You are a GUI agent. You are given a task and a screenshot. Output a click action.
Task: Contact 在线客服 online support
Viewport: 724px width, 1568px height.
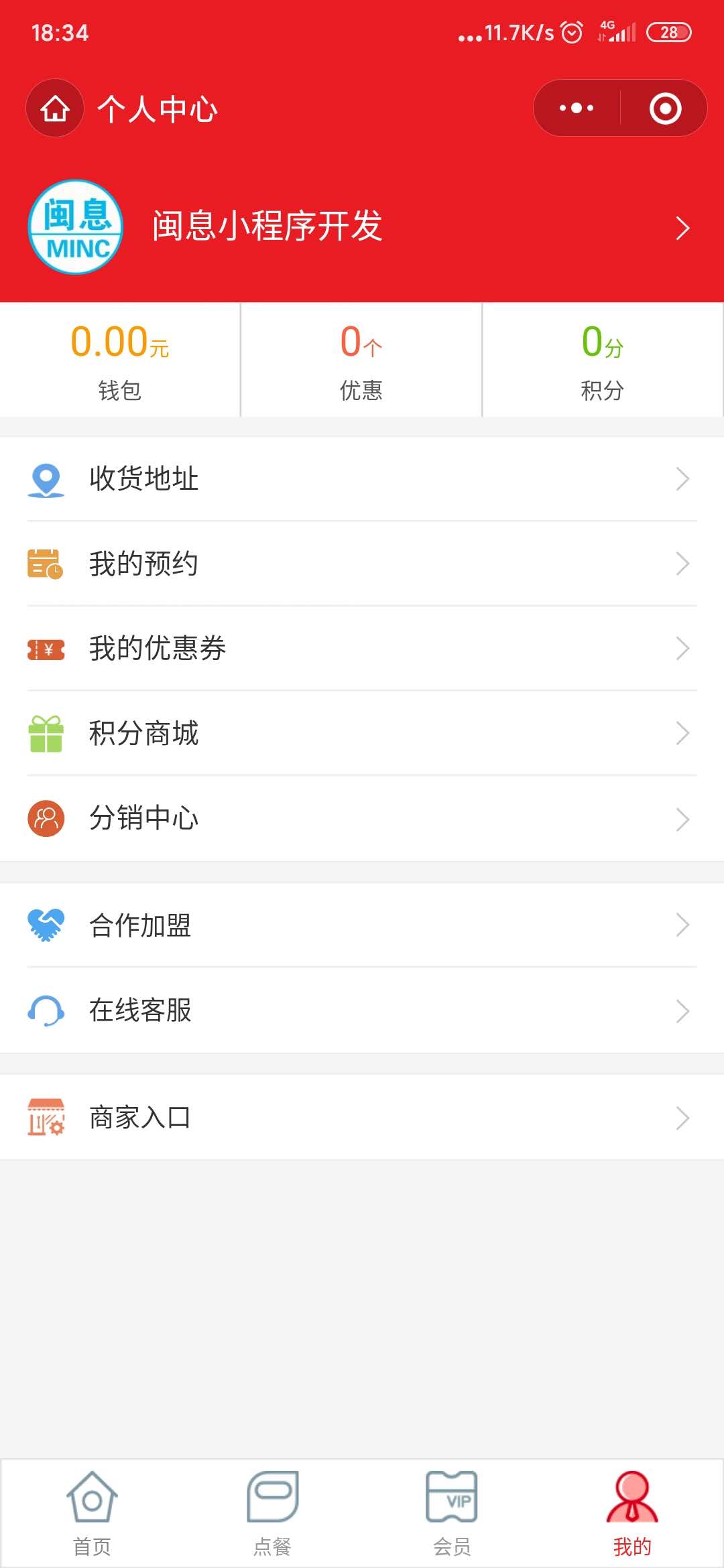click(x=362, y=1010)
